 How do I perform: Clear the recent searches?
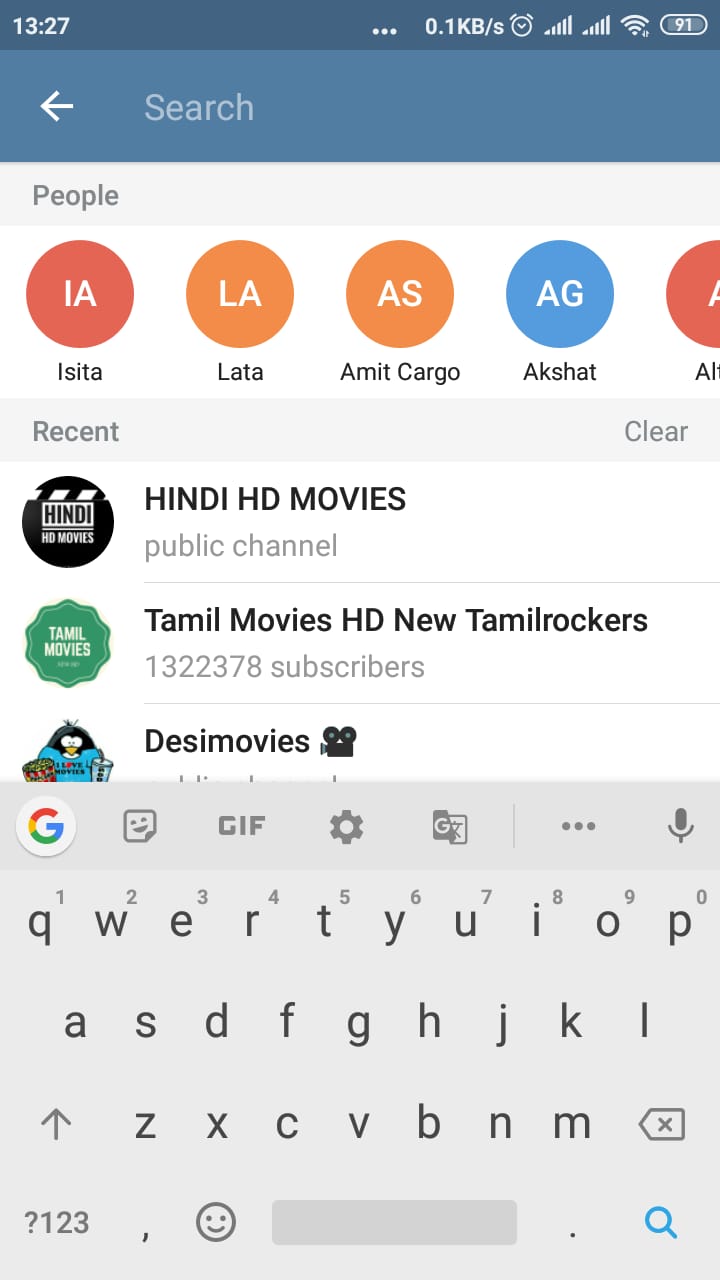[656, 431]
